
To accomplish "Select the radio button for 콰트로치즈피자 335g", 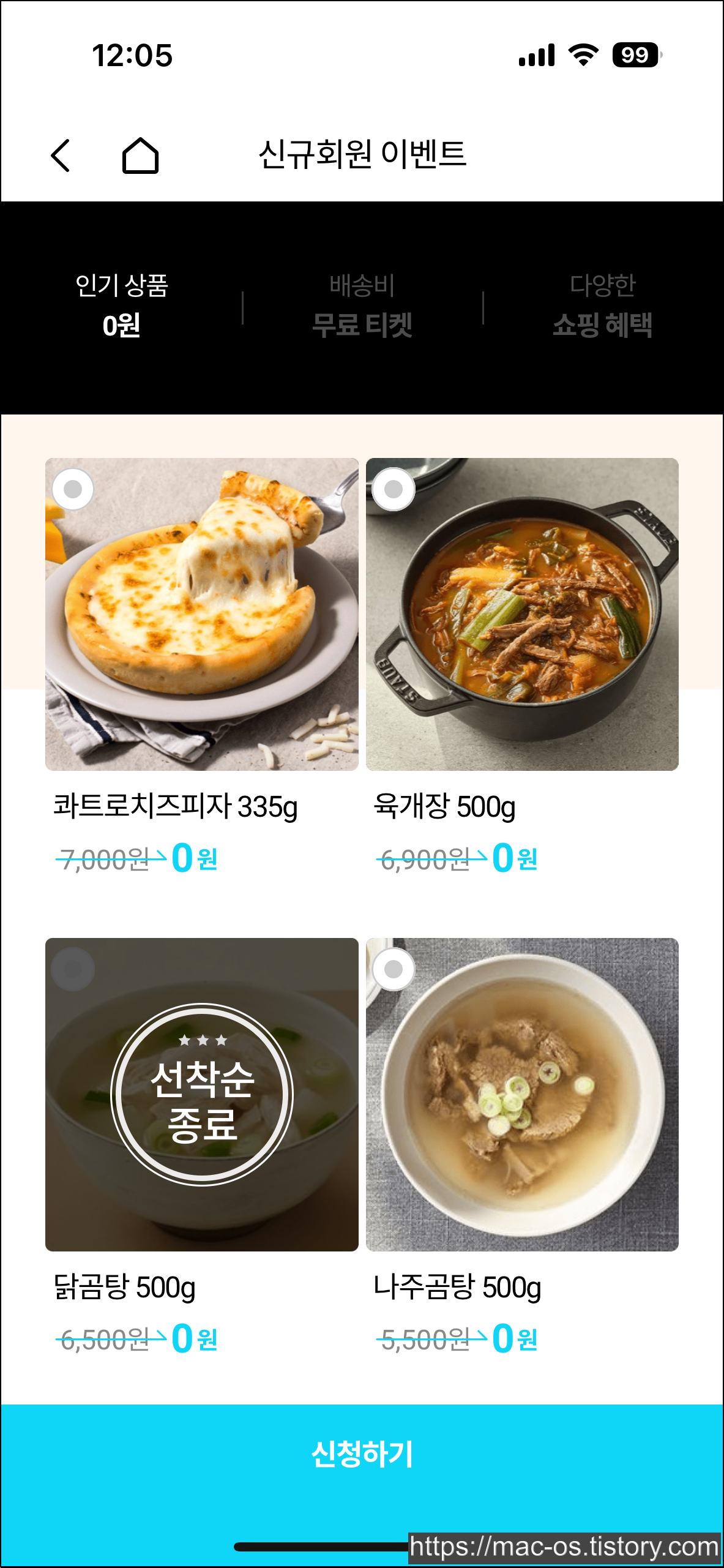I will (73, 489).
